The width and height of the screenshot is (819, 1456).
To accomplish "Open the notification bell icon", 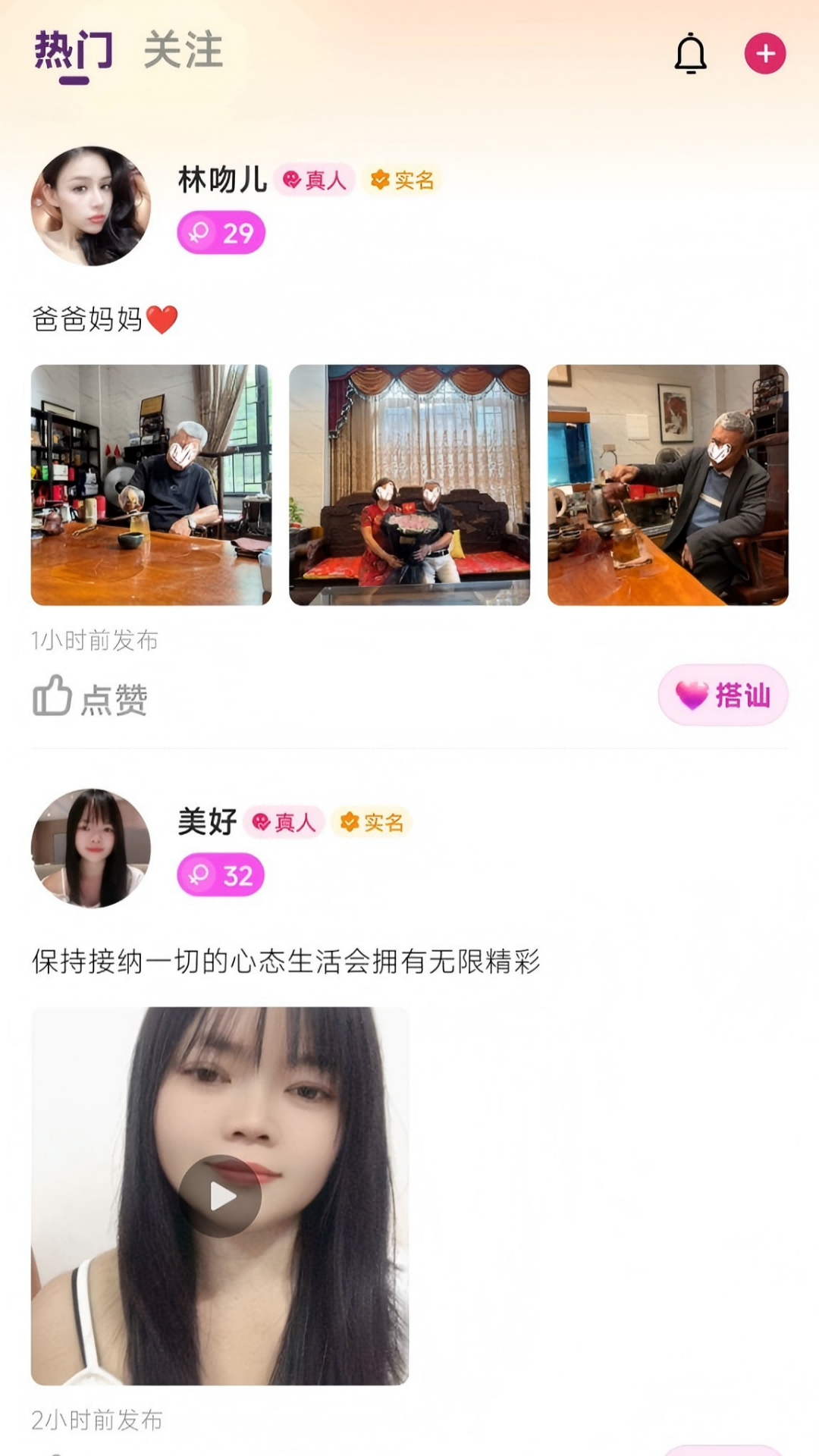I will 689,55.
